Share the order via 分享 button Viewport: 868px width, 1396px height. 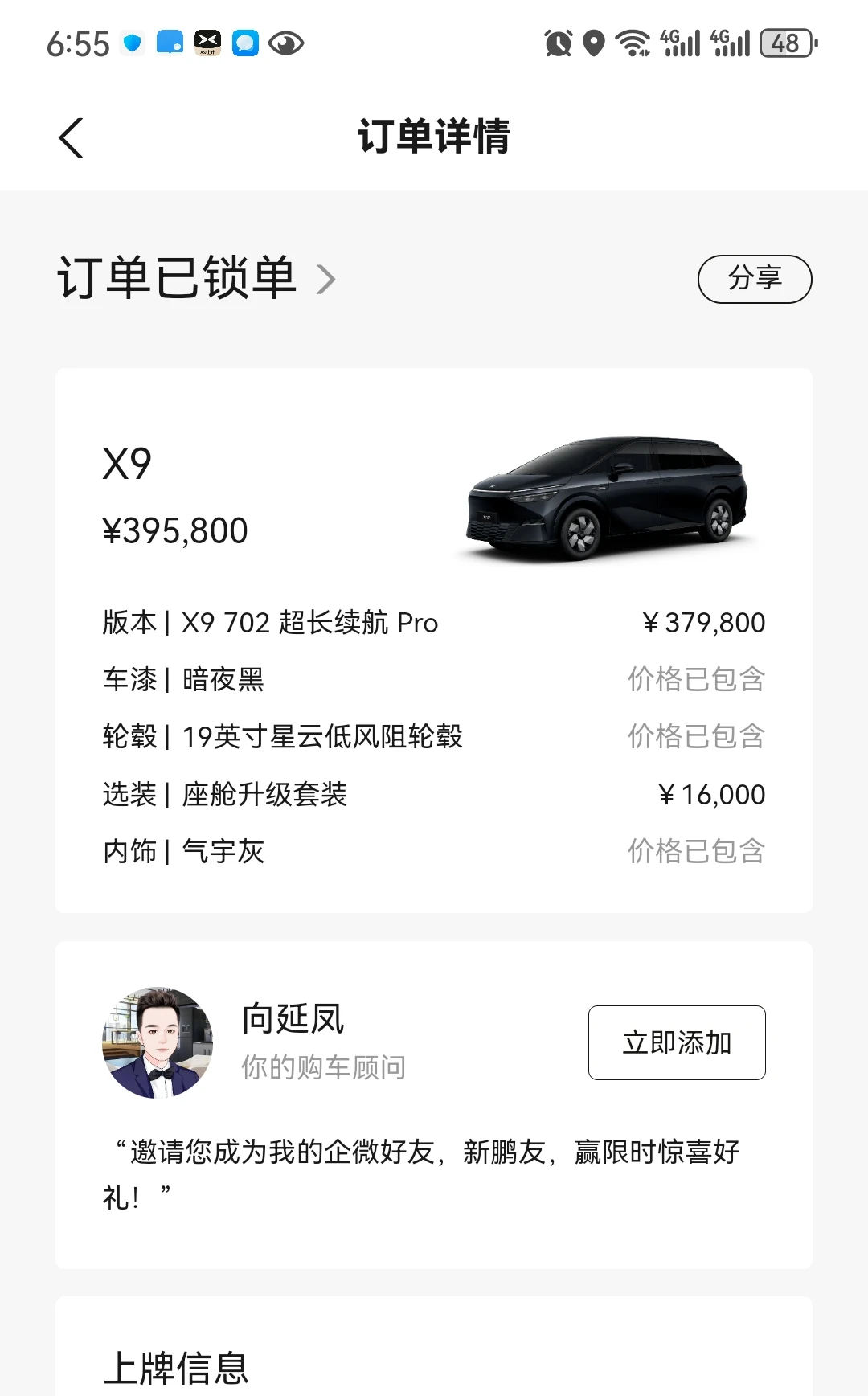click(x=755, y=279)
